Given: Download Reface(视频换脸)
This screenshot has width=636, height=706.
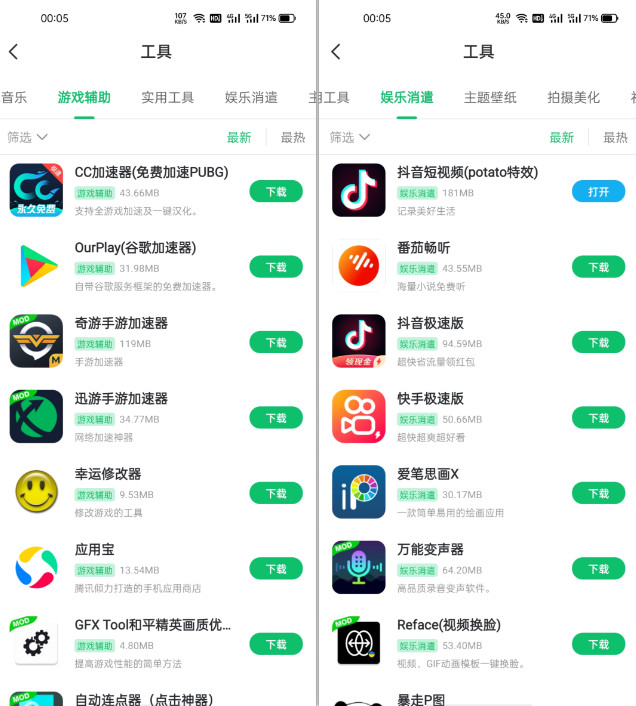Looking at the screenshot, I should point(598,644).
